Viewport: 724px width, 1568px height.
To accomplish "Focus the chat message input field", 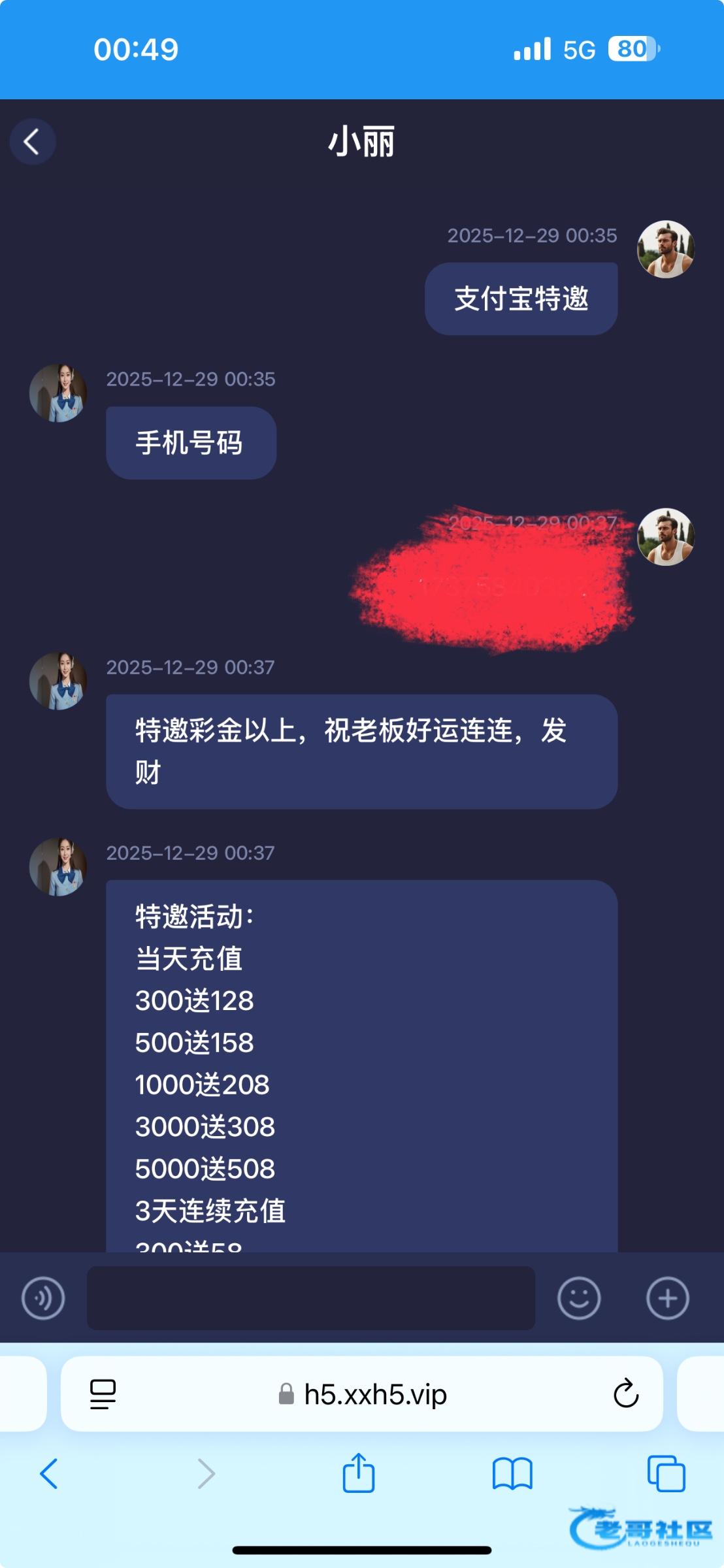I will tap(311, 1298).
